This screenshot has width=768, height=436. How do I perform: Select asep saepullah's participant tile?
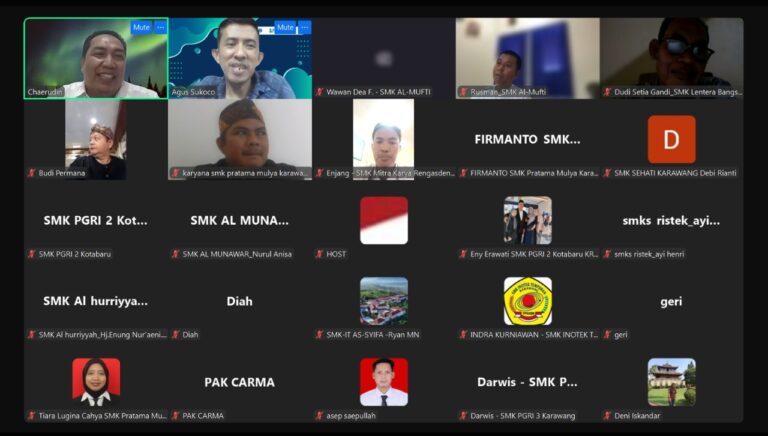pos(383,382)
